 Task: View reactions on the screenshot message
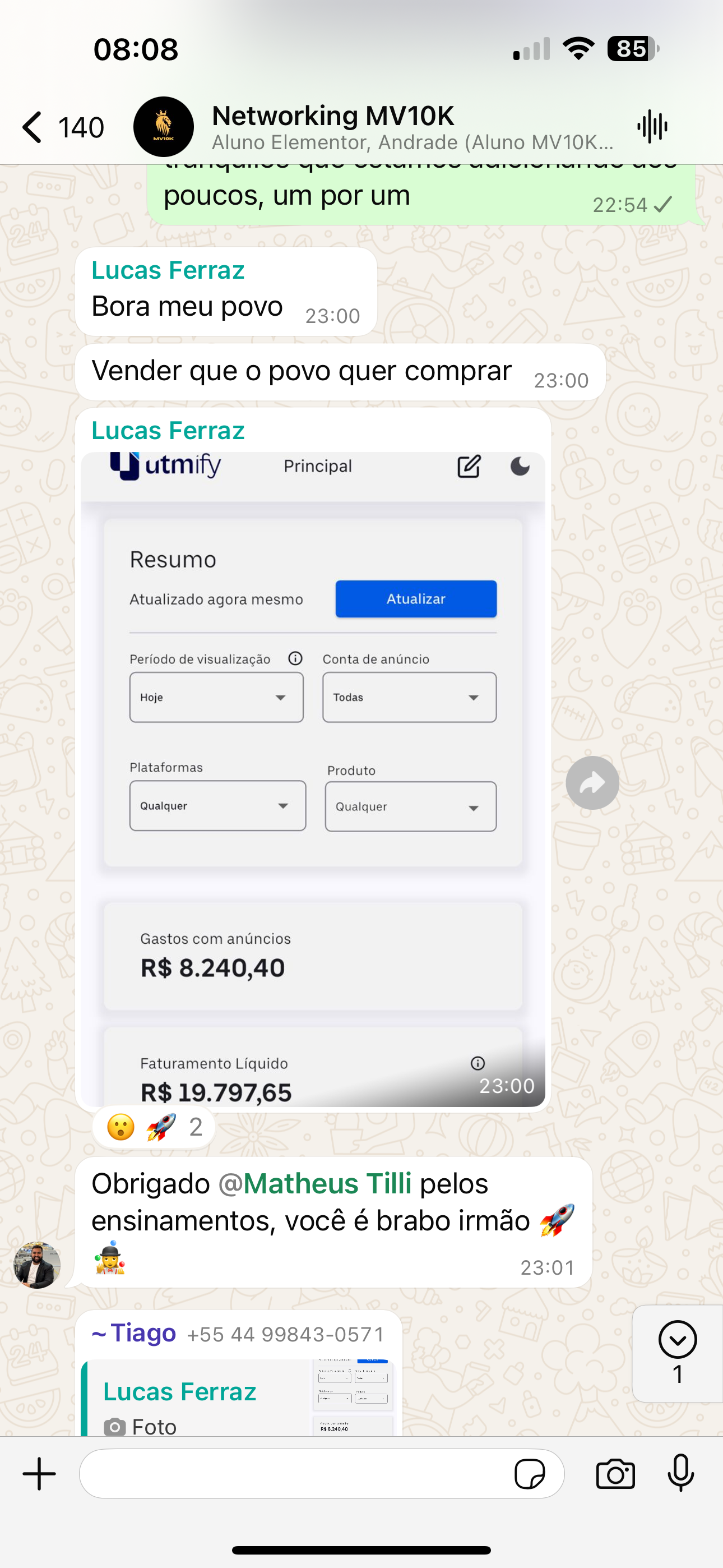point(154,1127)
